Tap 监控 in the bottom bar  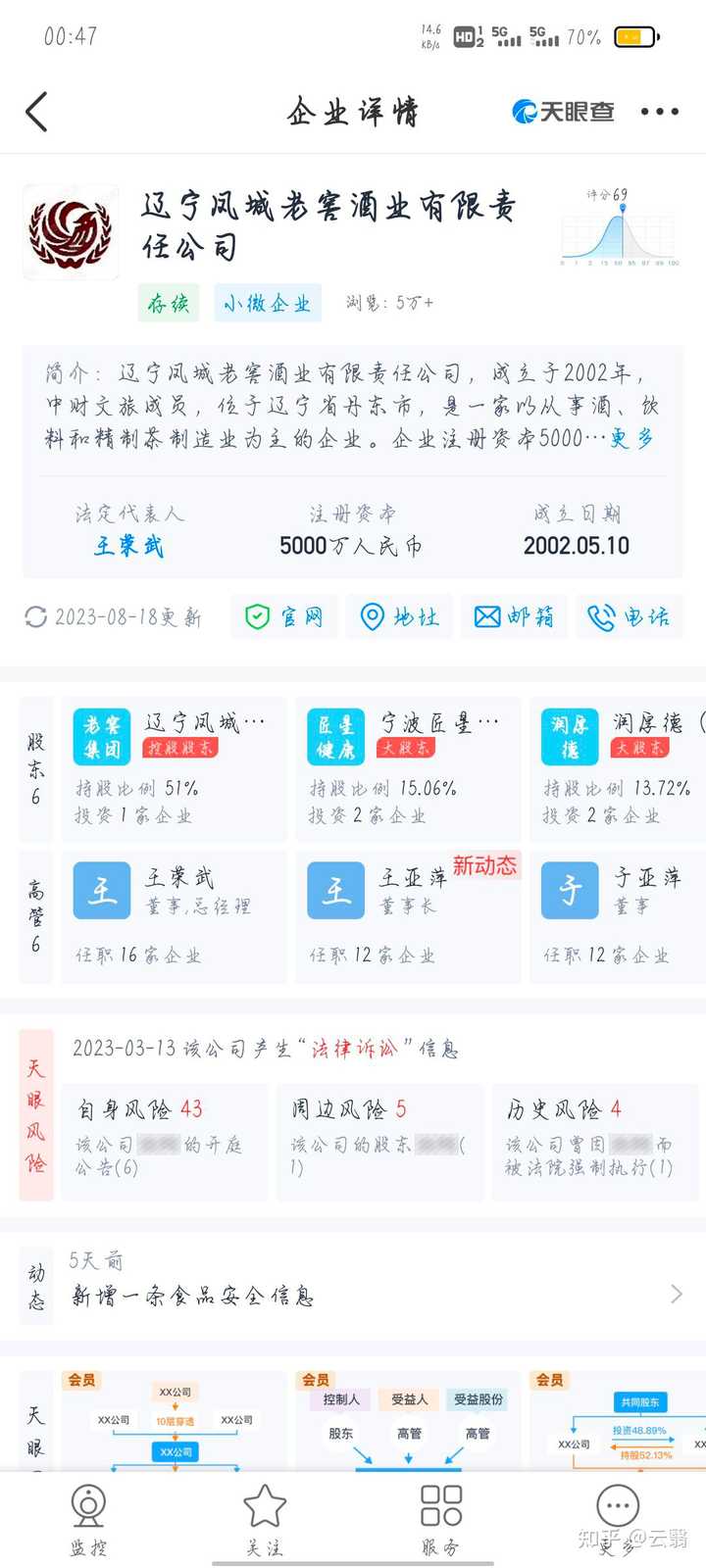pos(89,1519)
